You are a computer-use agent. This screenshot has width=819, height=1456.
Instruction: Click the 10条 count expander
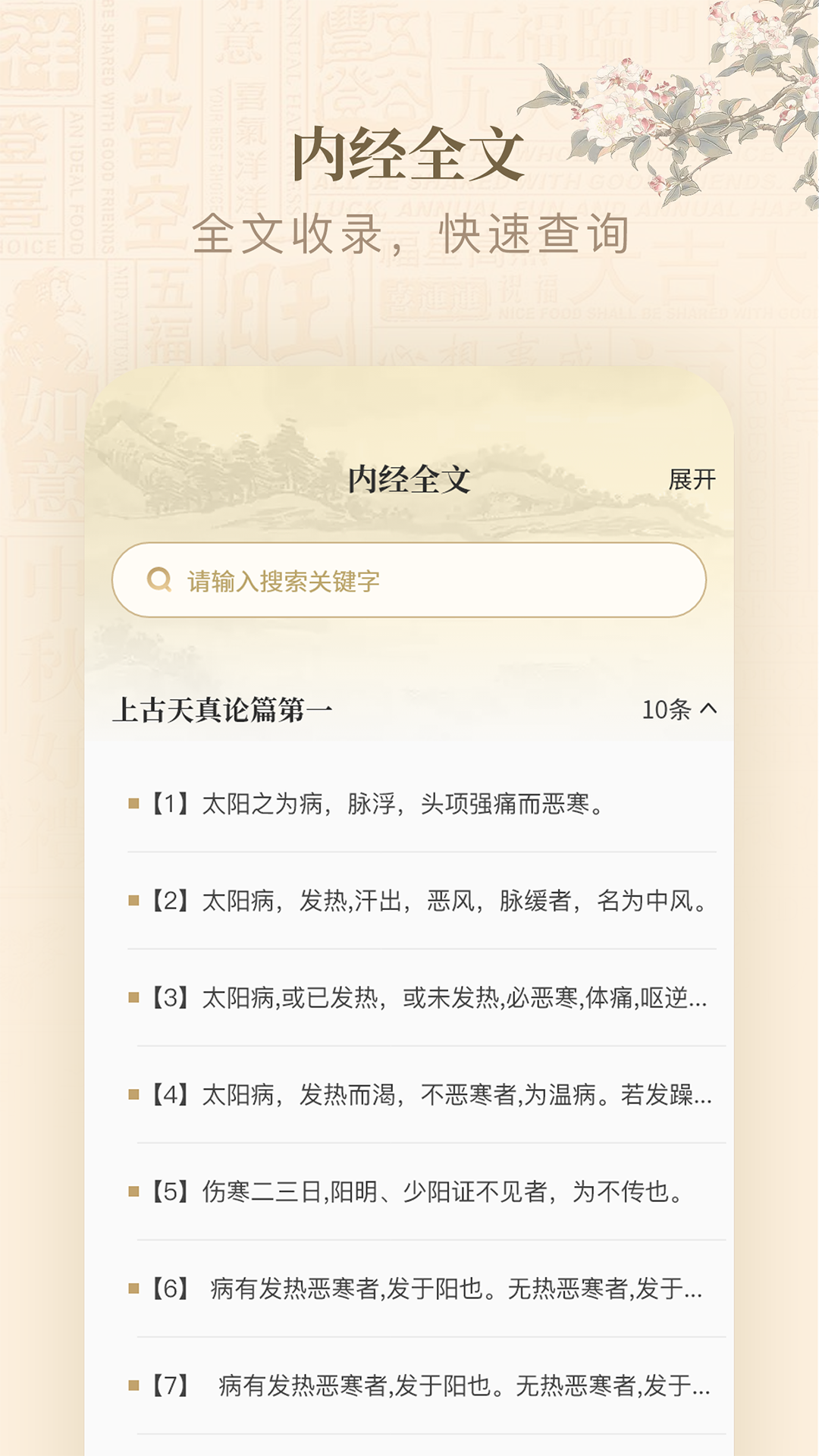(x=667, y=709)
